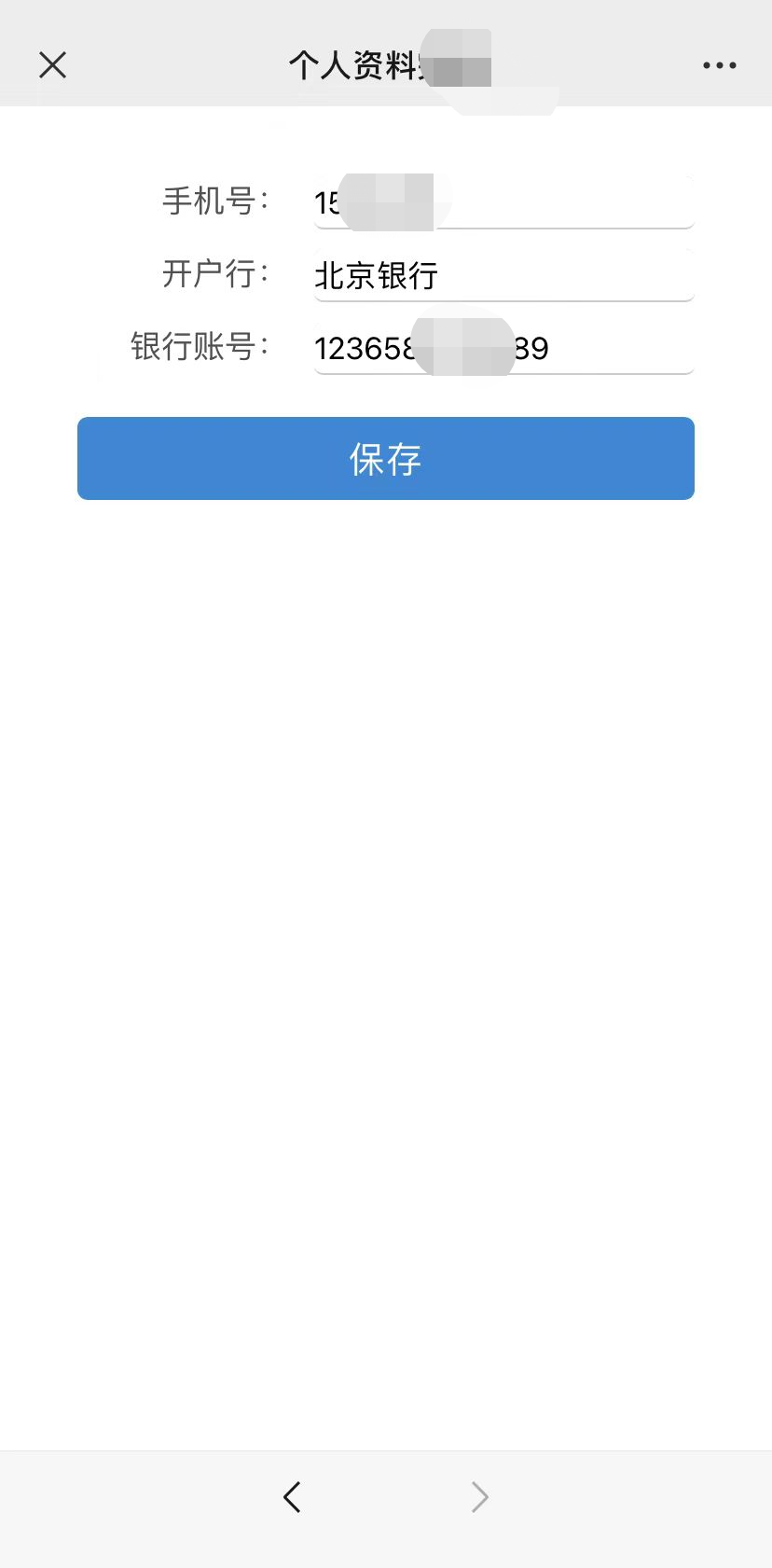
Task: Go back using the bottom back arrow
Action: (x=292, y=1497)
